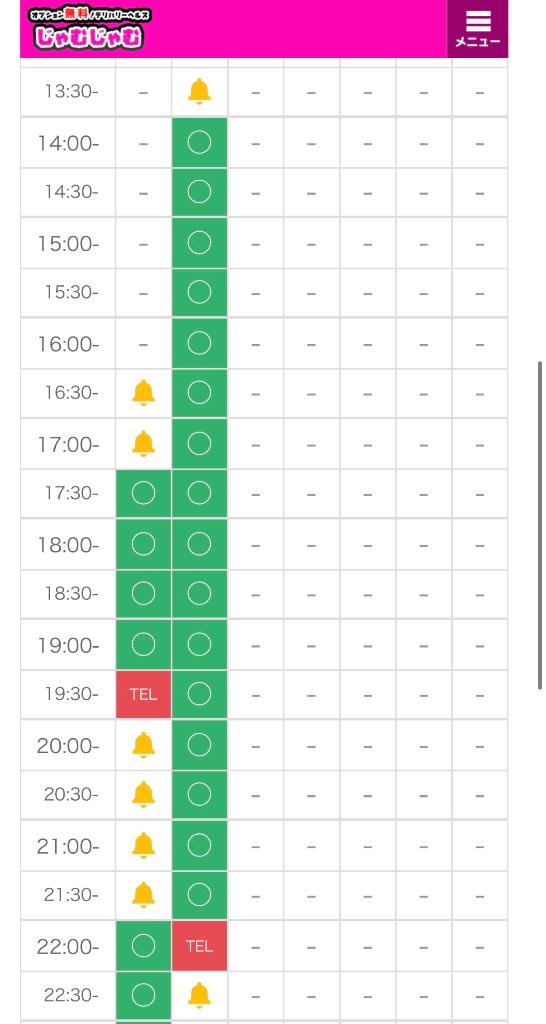Tap the bell in the 17:00 row
The width and height of the screenshot is (546, 1024).
pos(143,443)
